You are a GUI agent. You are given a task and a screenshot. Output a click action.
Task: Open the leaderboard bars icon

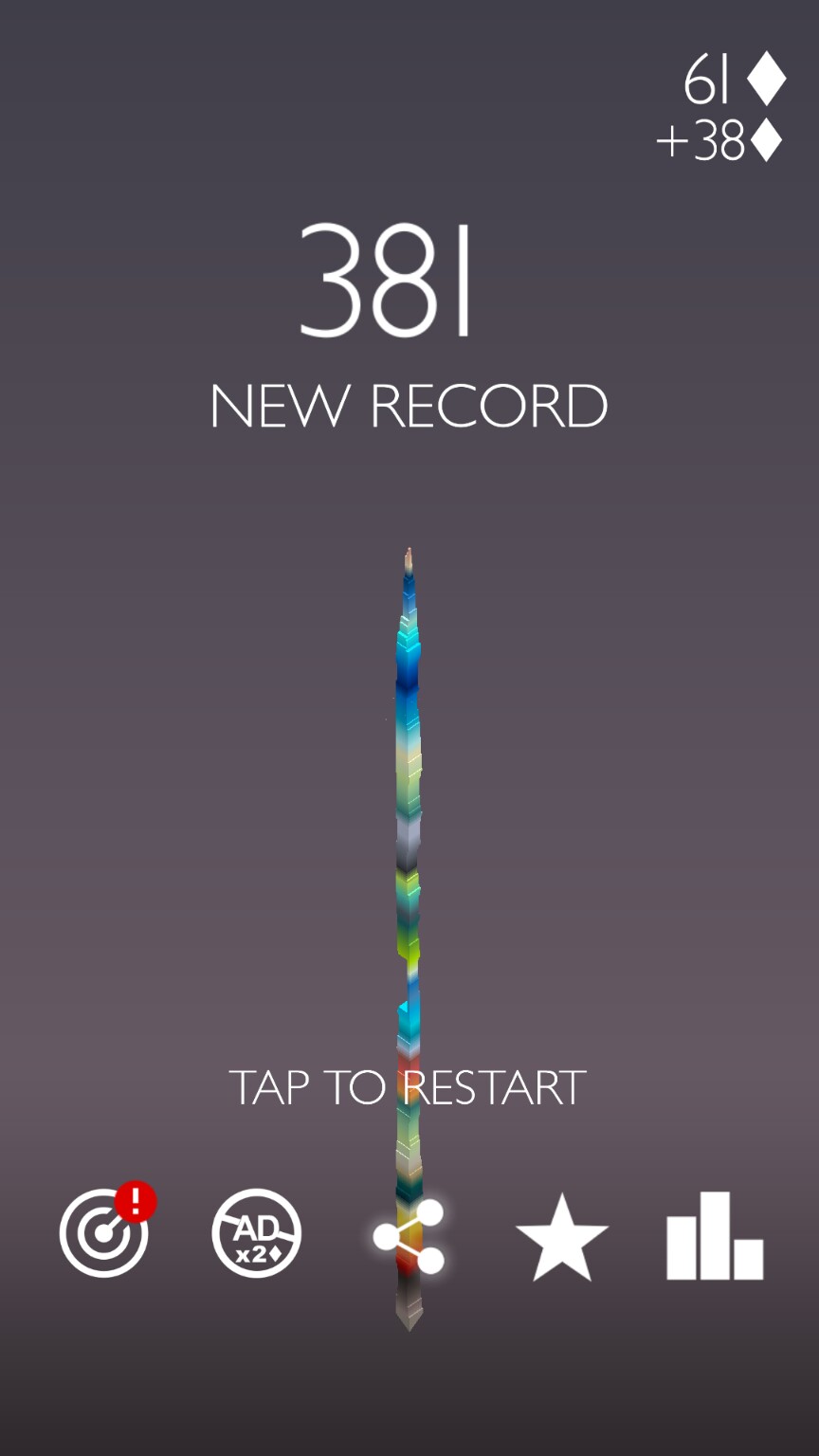715,1236
